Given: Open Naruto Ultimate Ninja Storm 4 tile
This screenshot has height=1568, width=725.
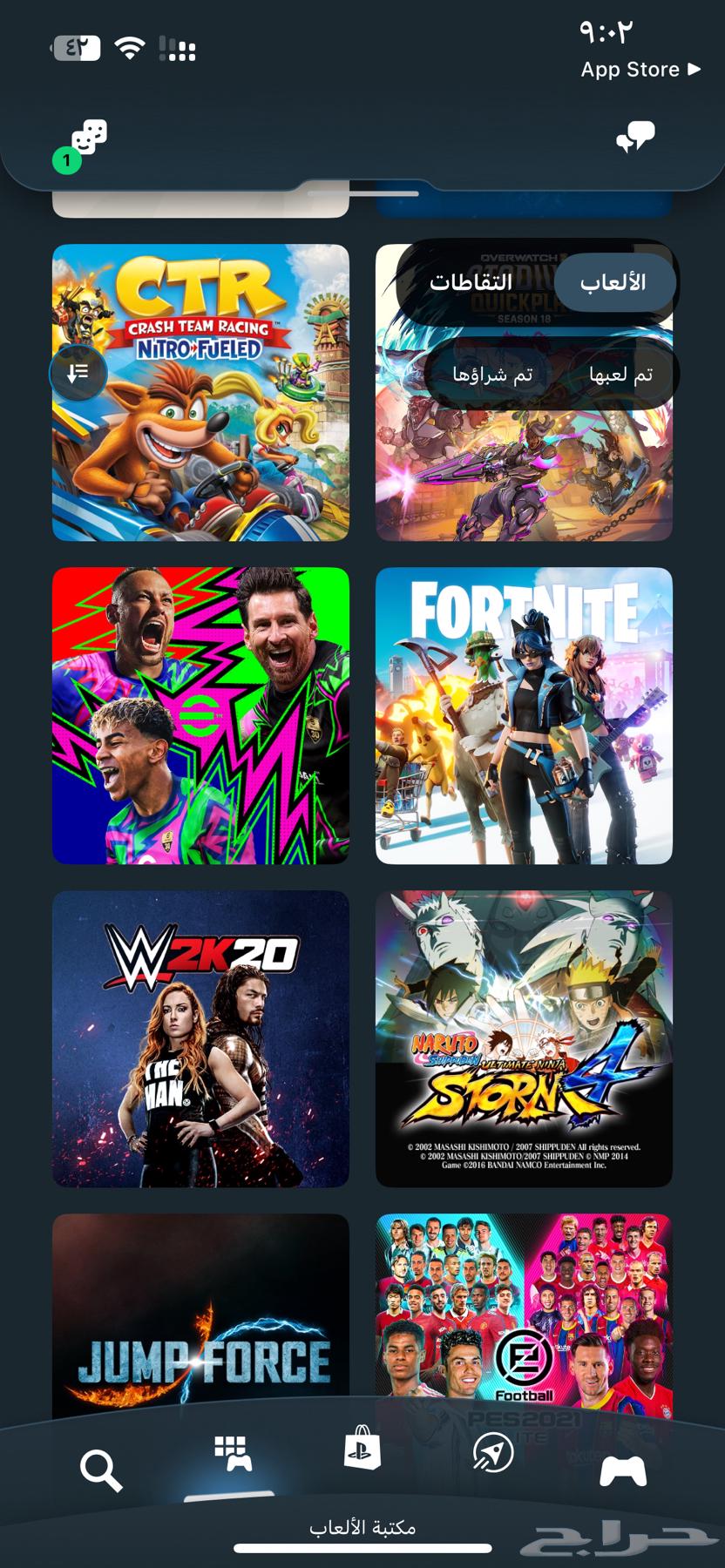Looking at the screenshot, I should (x=524, y=1038).
